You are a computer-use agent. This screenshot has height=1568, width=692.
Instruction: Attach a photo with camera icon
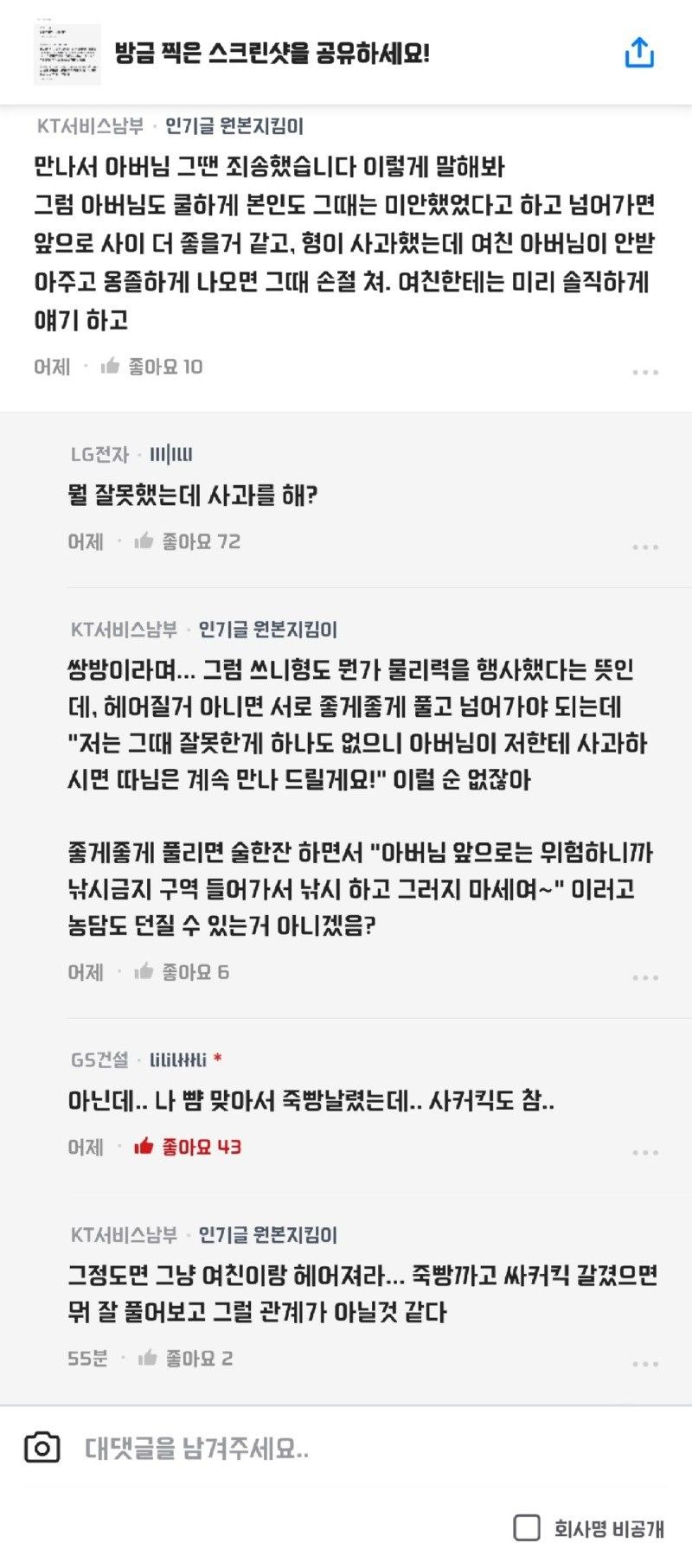pos(42,1448)
